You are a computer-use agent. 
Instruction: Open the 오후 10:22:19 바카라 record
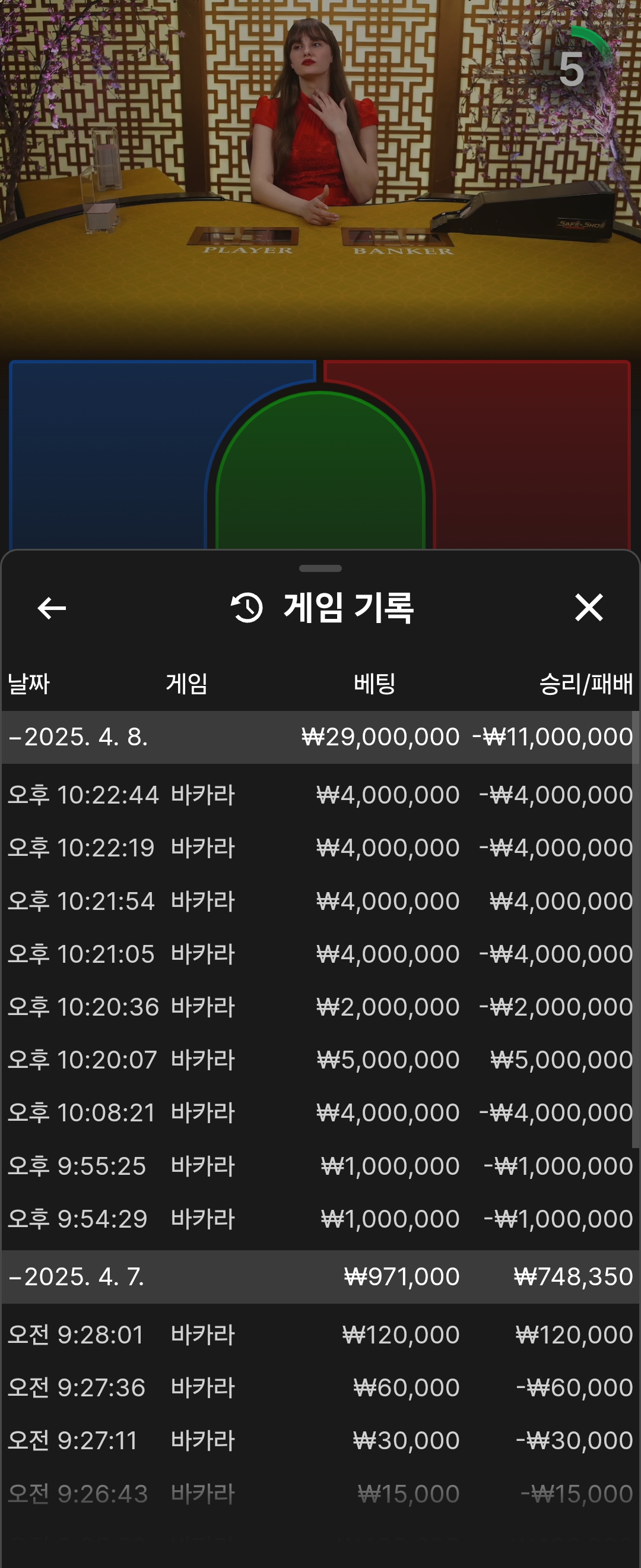click(x=320, y=848)
